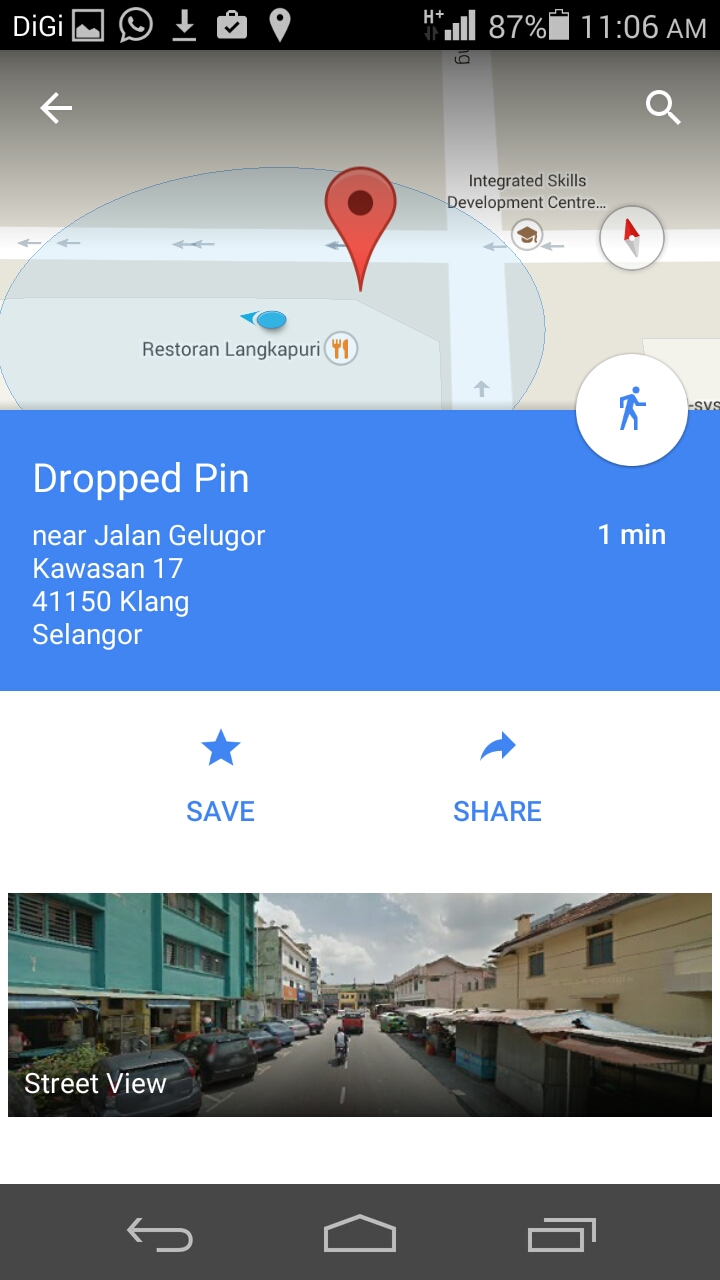Start walking directions to the dropped pin

pos(631,410)
